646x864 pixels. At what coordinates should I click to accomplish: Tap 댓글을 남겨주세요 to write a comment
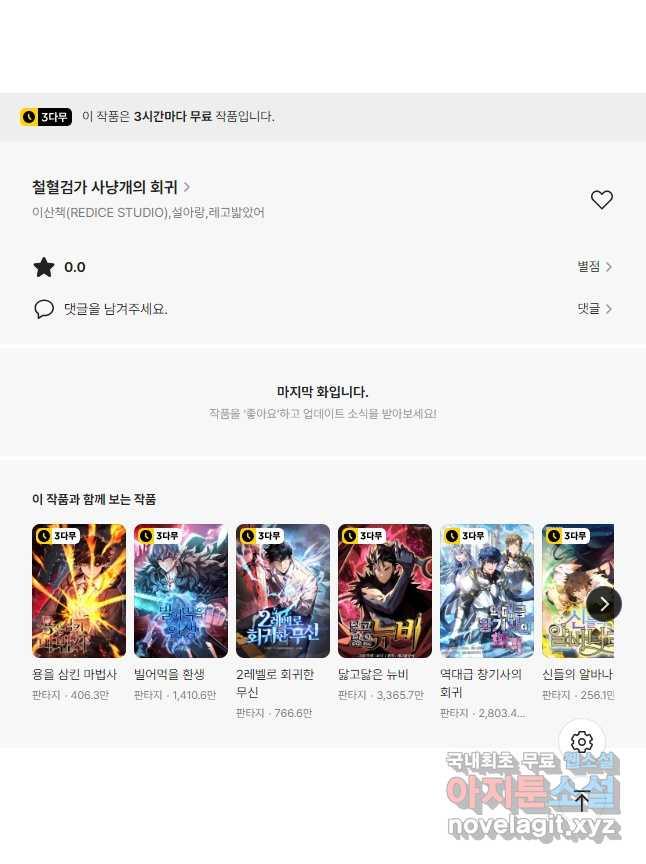click(115, 309)
